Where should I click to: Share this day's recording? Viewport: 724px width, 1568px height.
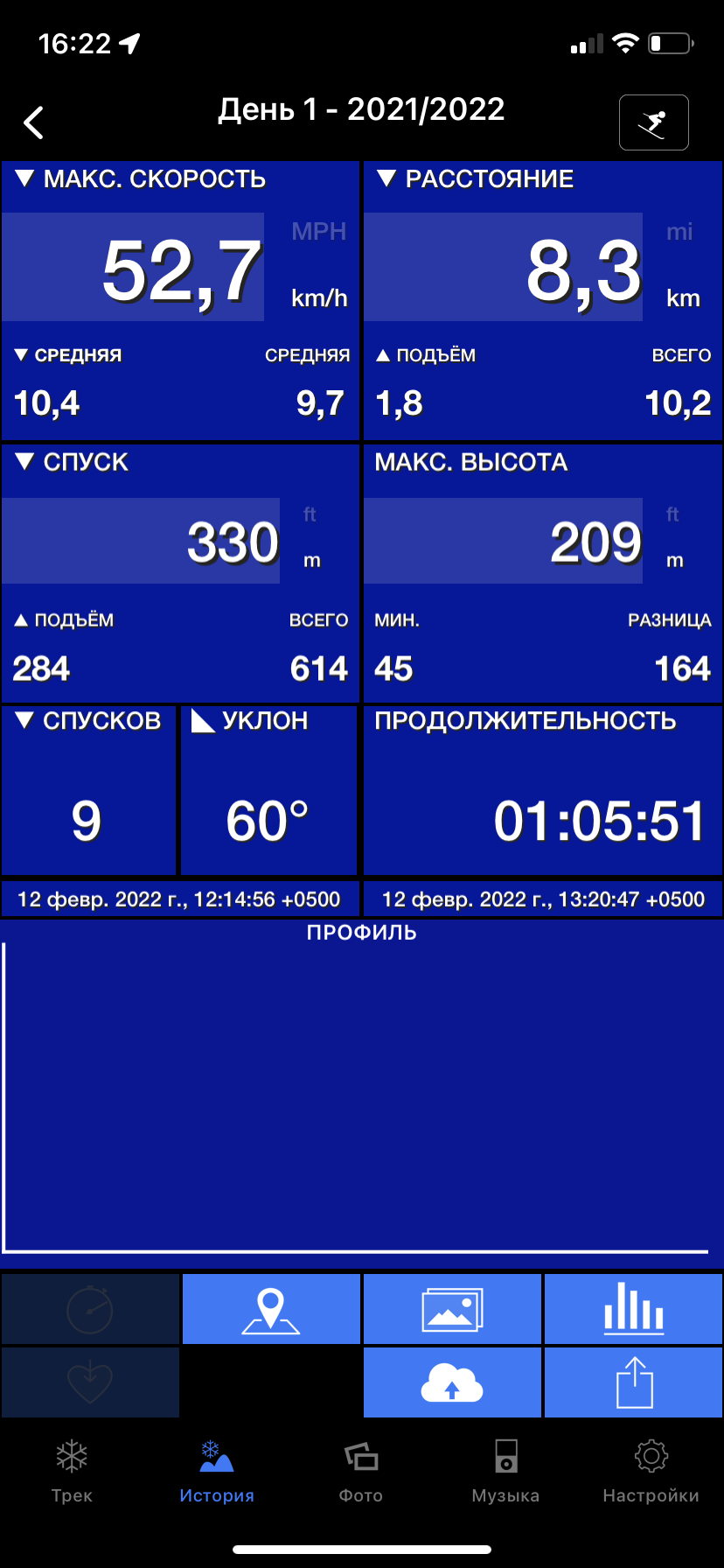coord(633,1382)
